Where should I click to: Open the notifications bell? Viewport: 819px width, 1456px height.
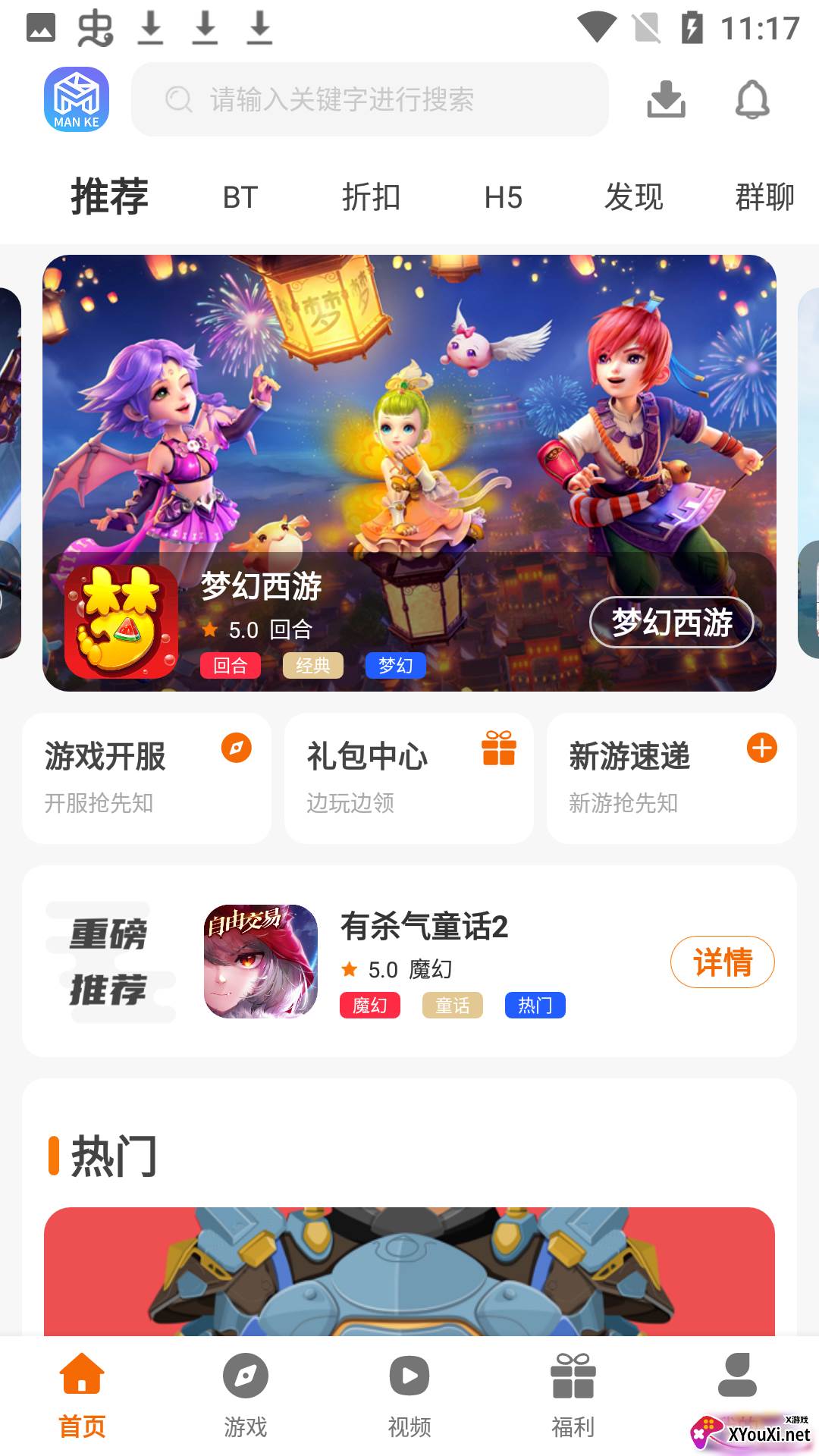tap(752, 99)
